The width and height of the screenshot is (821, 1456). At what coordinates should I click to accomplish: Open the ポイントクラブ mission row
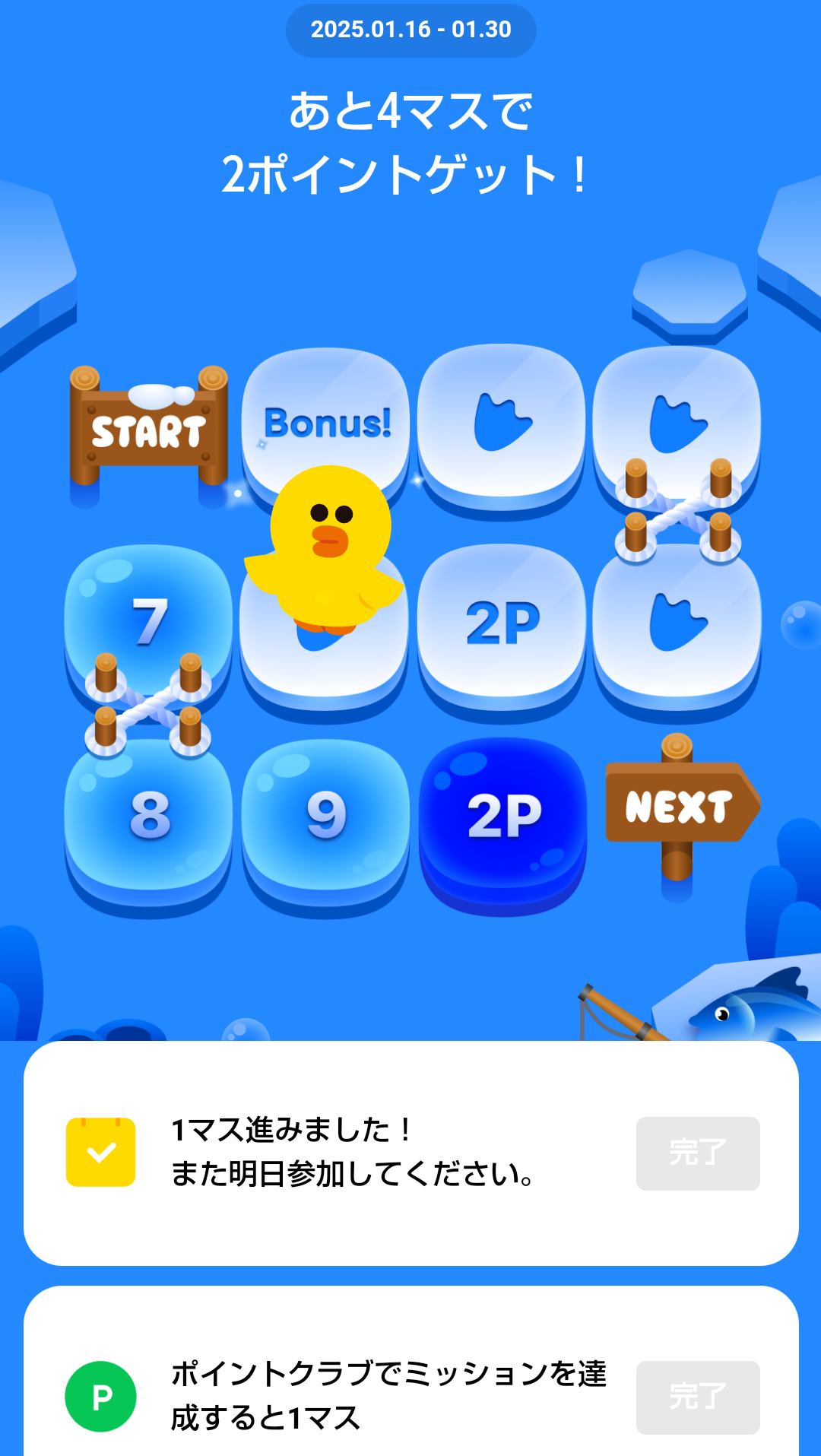[388, 1395]
